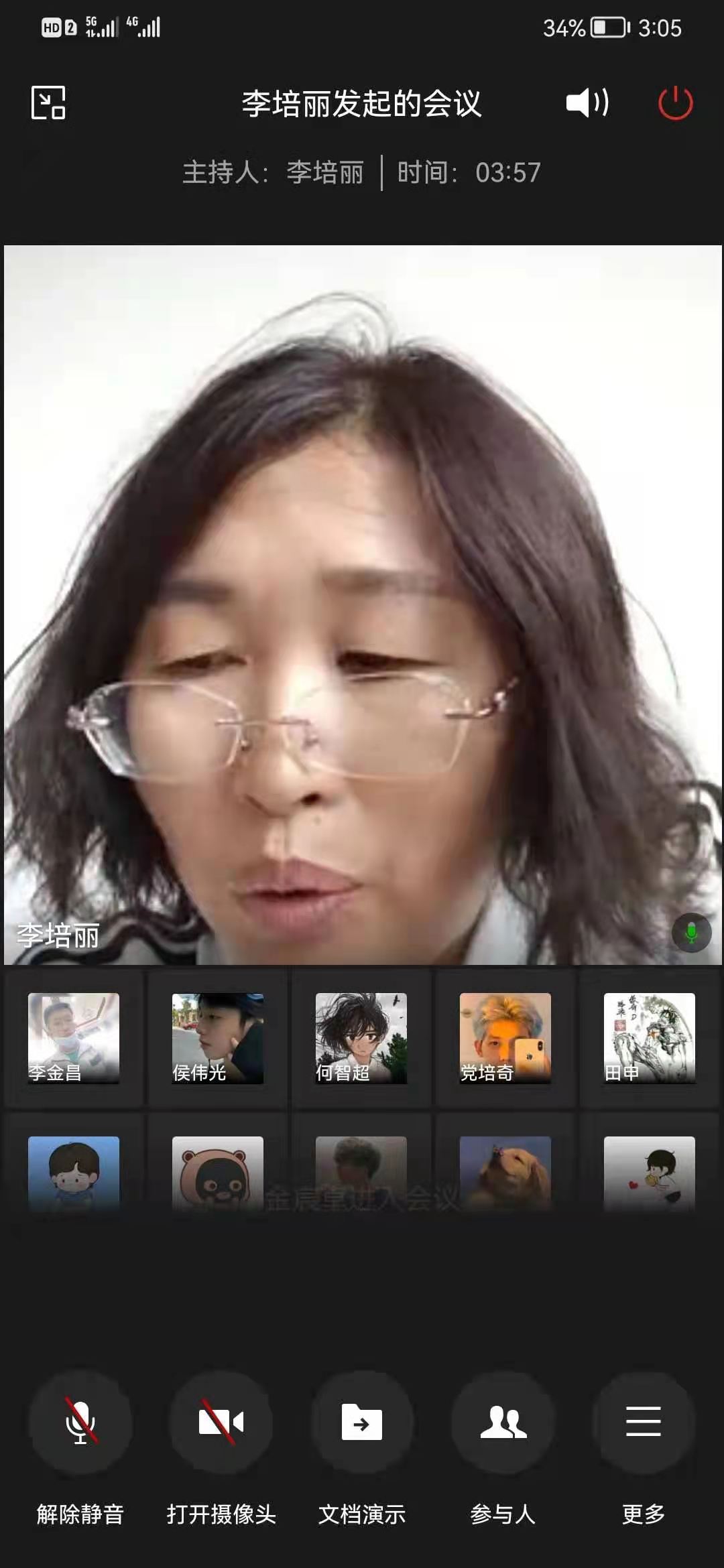Select participant tile 党培奇

click(505, 1038)
